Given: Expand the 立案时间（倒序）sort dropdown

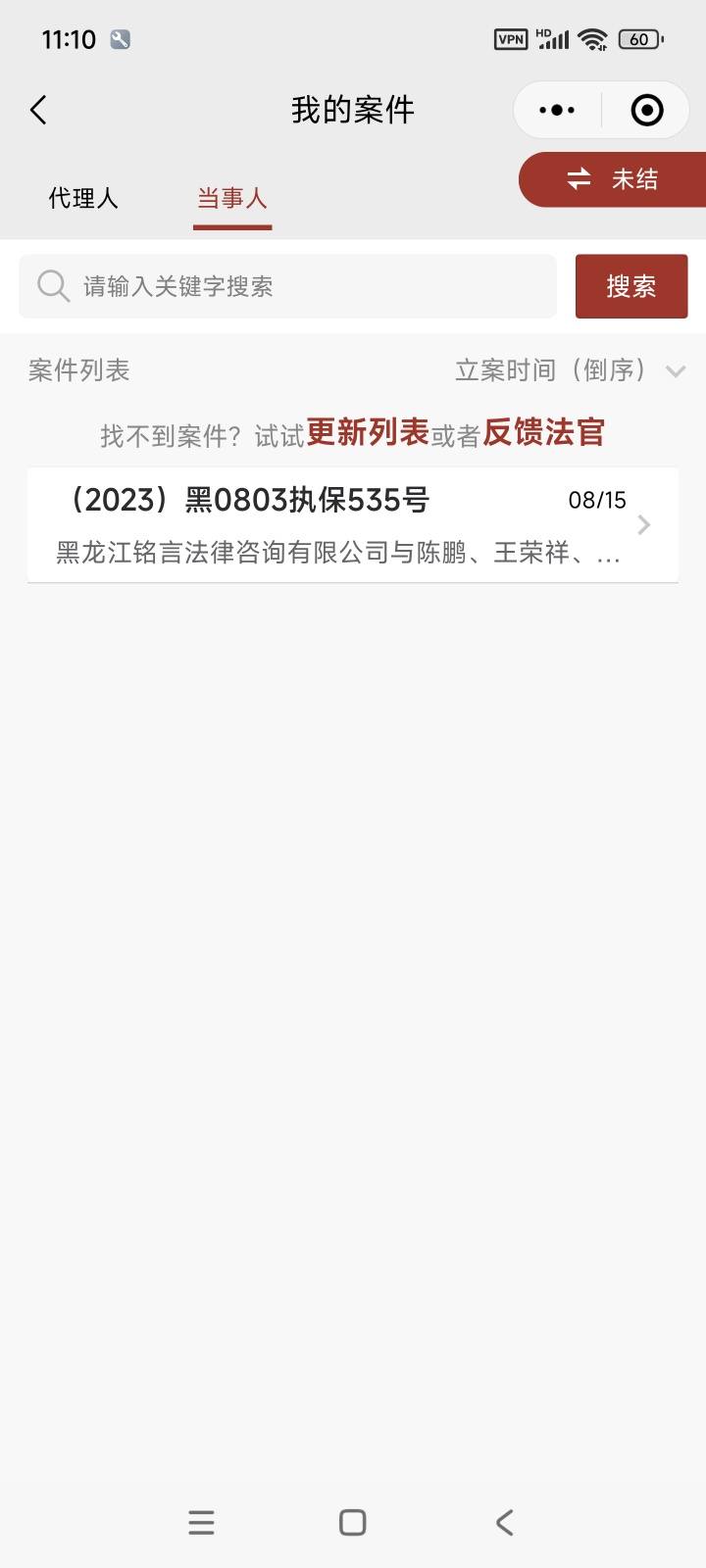Looking at the screenshot, I should [569, 370].
